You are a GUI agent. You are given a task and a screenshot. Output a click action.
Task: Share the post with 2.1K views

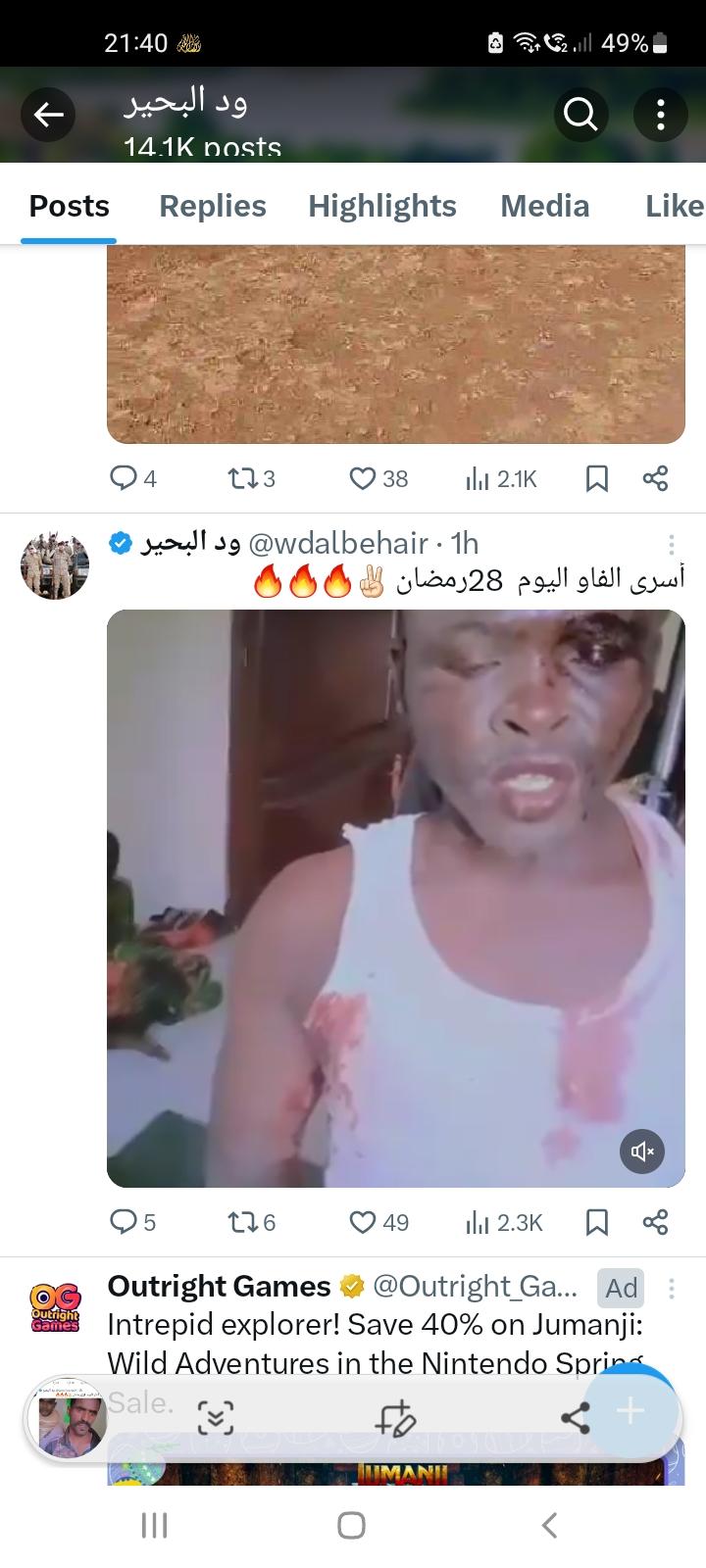coord(655,478)
